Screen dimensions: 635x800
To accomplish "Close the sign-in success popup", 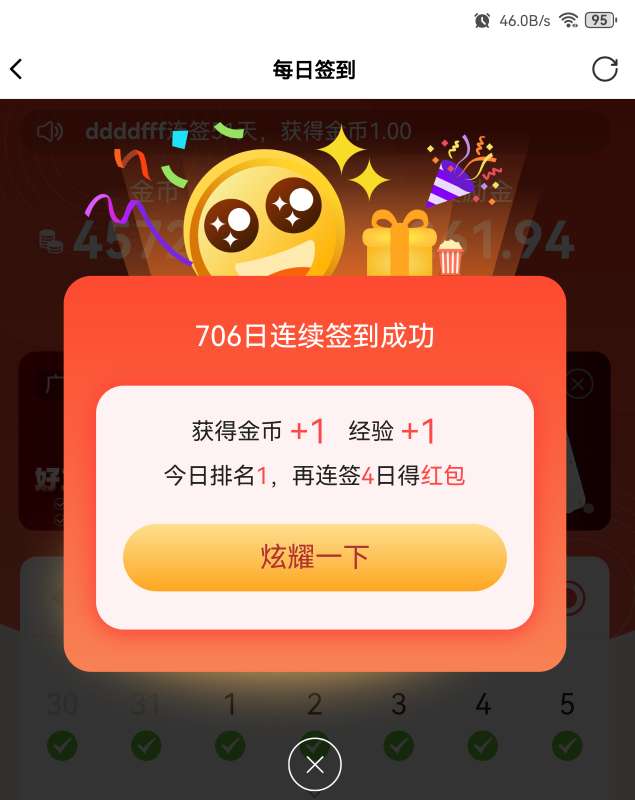I will coord(315,765).
